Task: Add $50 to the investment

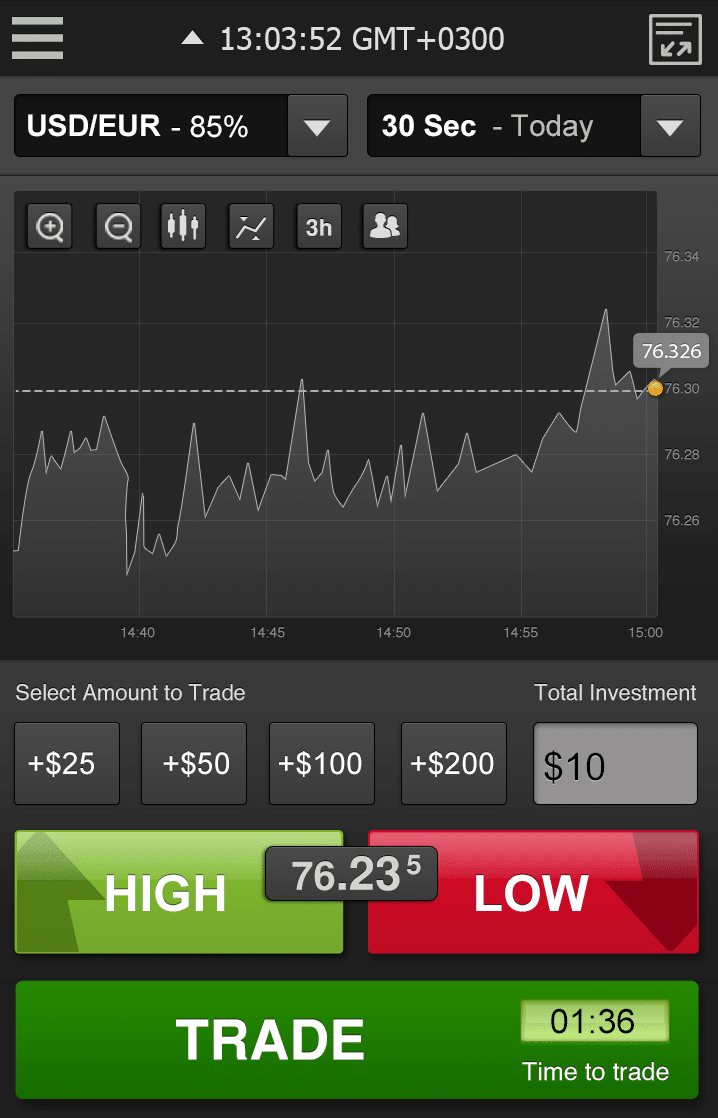Action: click(194, 764)
